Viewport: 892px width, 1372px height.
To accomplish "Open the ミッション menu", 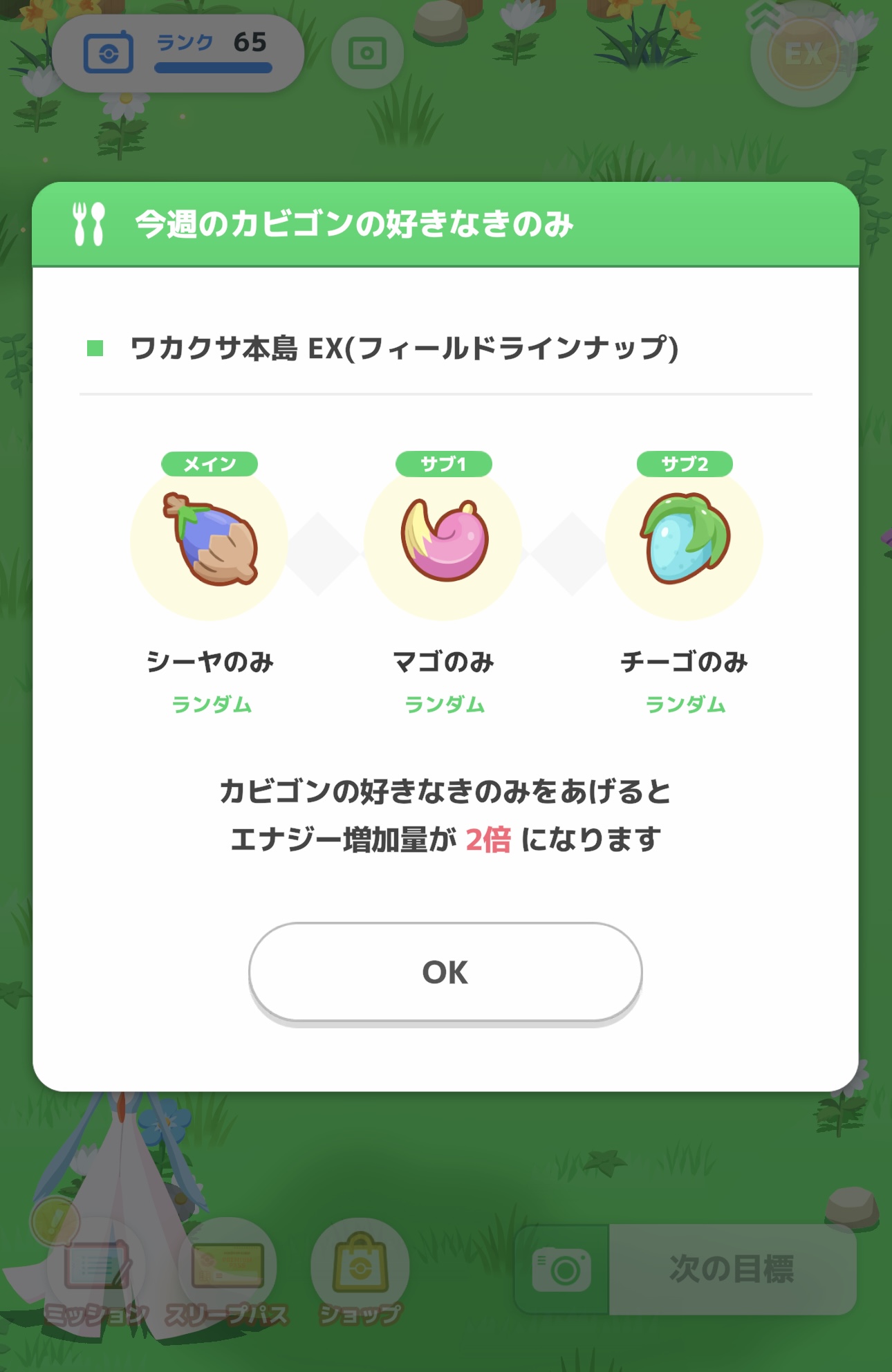I will pos(95,1271).
